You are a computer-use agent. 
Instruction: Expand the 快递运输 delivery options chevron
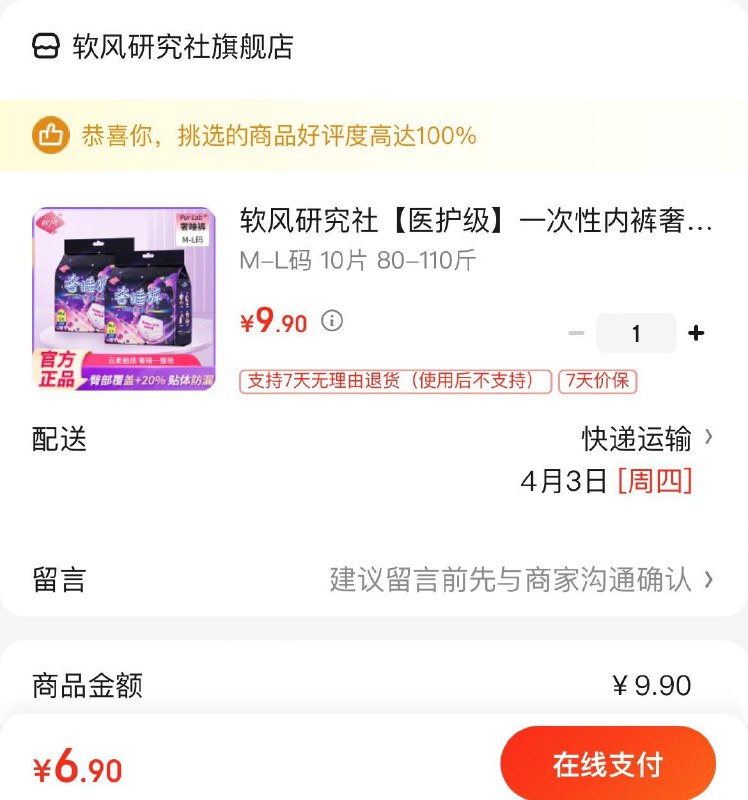pos(709,437)
